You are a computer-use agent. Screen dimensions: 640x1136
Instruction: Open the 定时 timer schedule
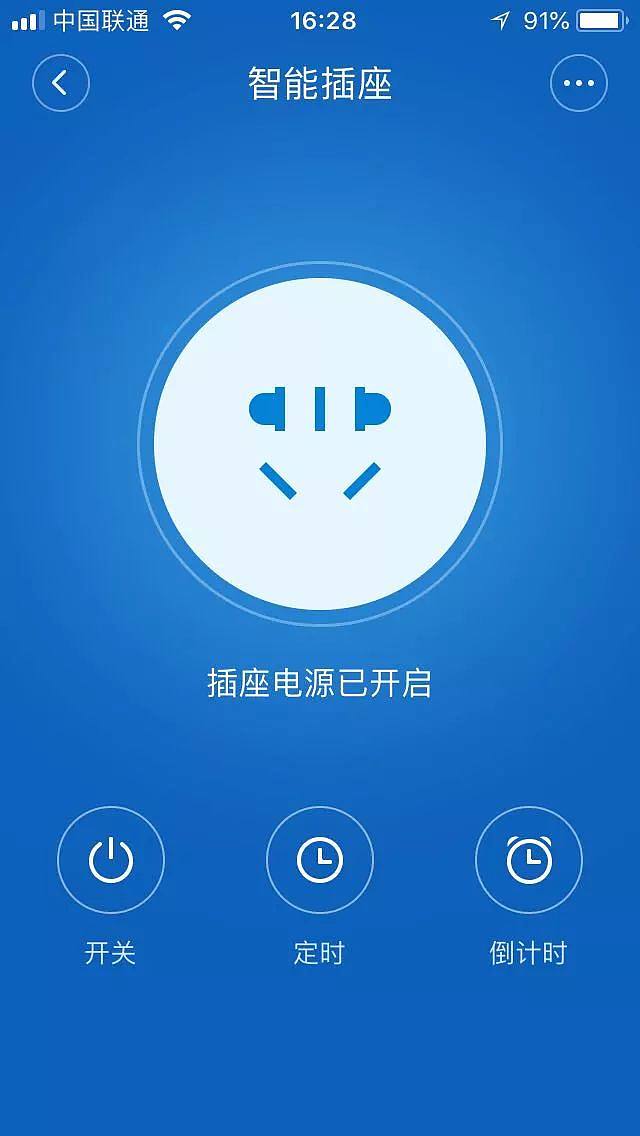click(x=319, y=860)
